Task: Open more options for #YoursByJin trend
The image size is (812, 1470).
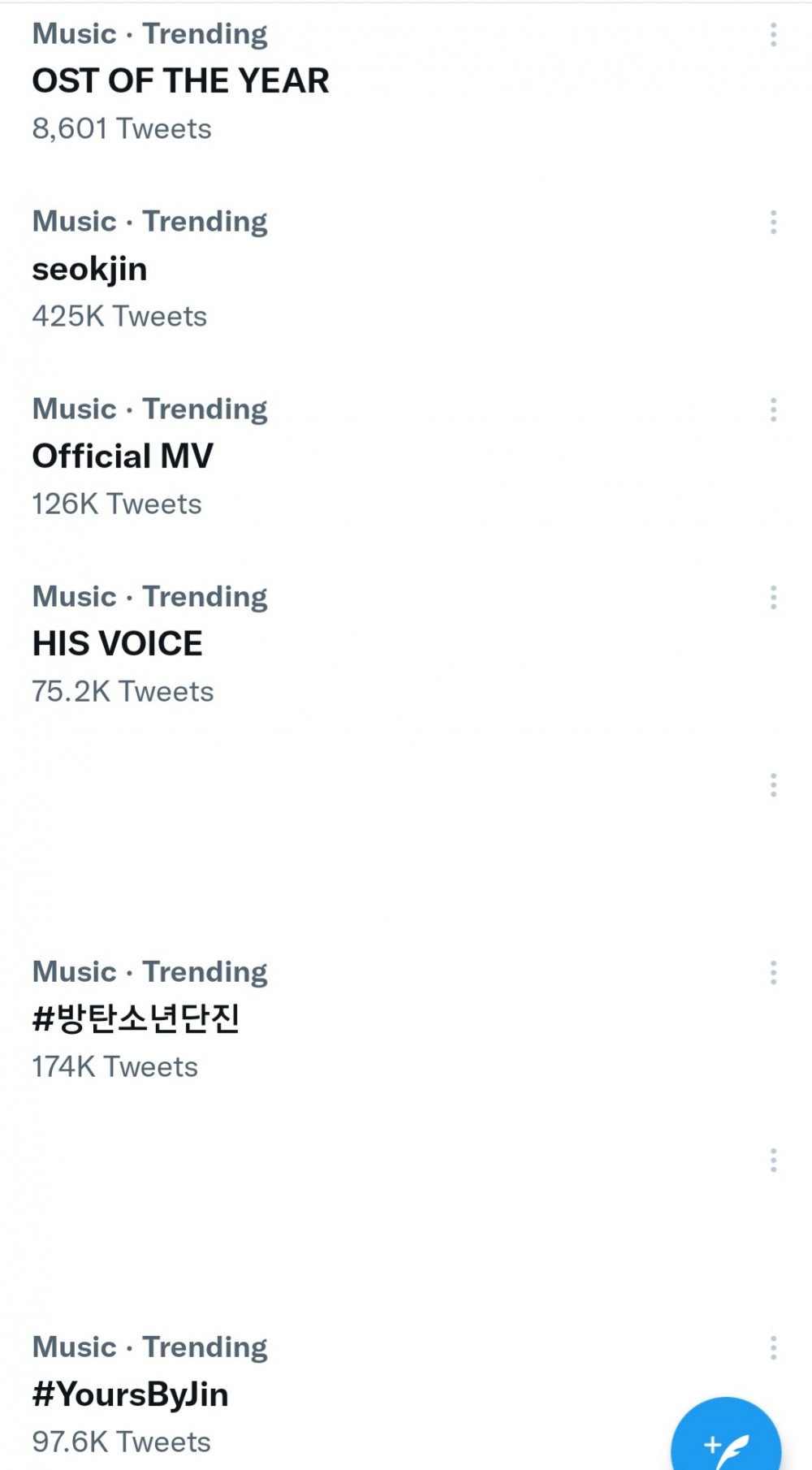Action: (773, 1348)
